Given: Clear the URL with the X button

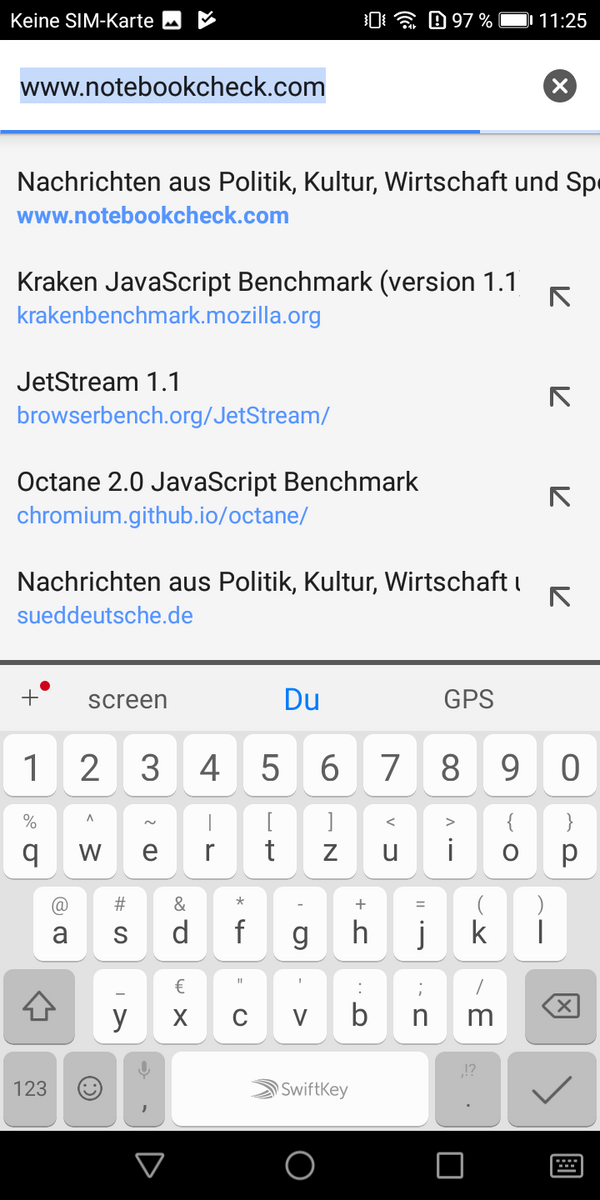Looking at the screenshot, I should coord(560,86).
